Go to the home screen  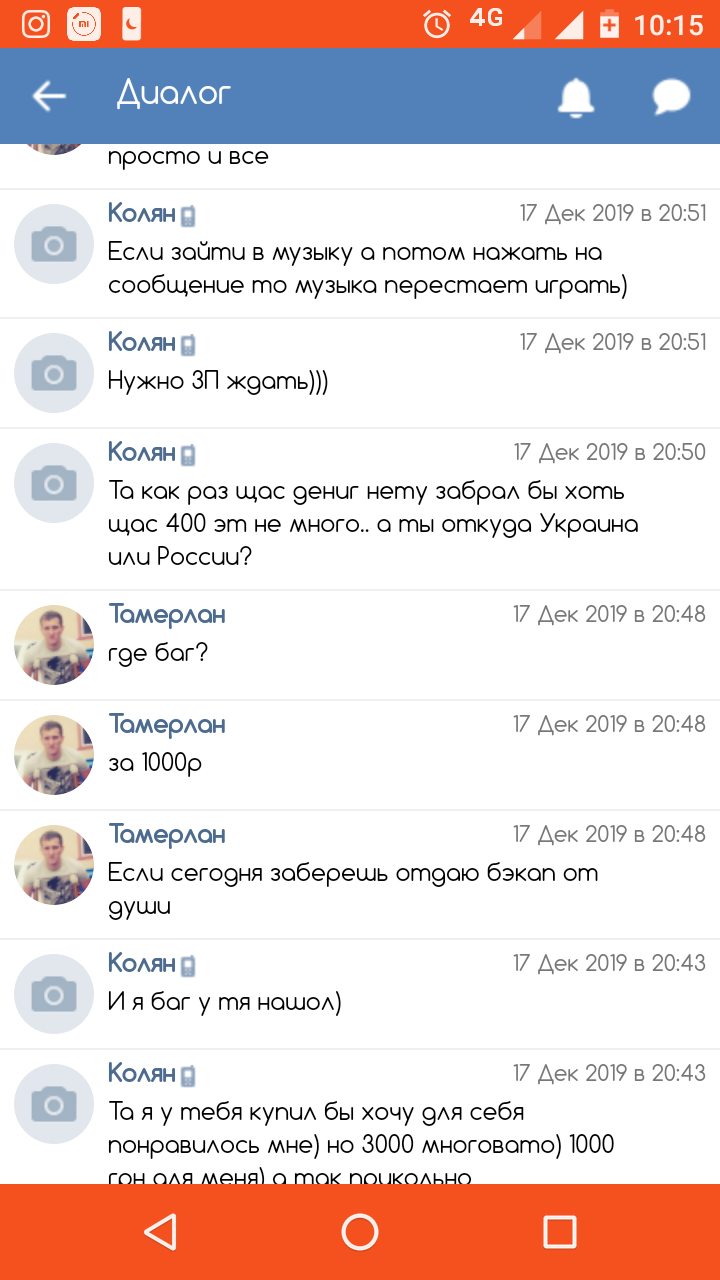click(x=360, y=1232)
